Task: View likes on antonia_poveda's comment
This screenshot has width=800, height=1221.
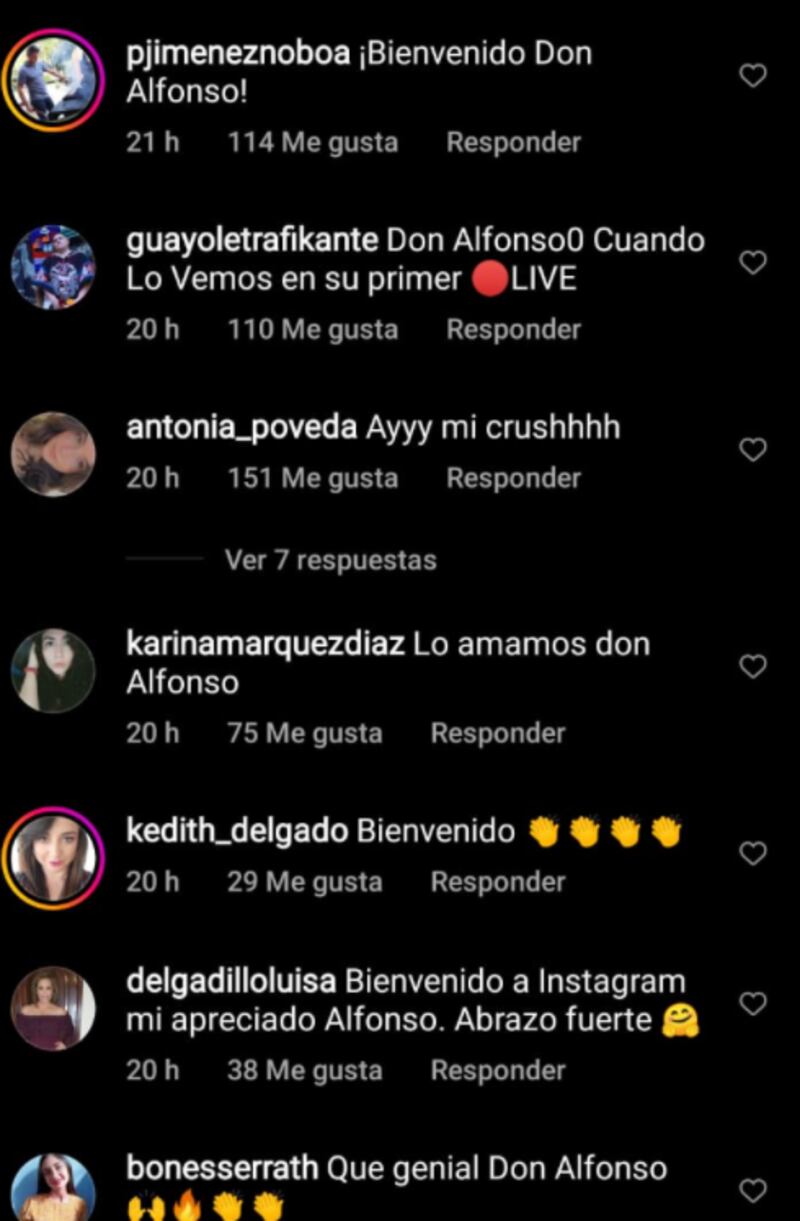Action: point(312,479)
